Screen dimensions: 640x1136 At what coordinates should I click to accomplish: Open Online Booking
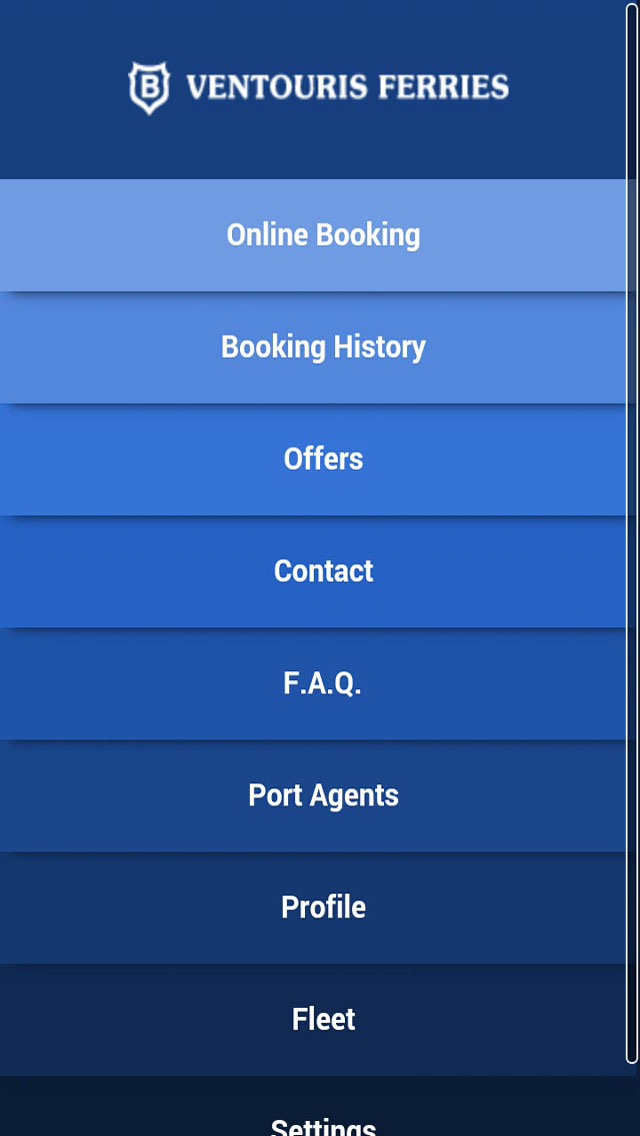click(x=313, y=235)
